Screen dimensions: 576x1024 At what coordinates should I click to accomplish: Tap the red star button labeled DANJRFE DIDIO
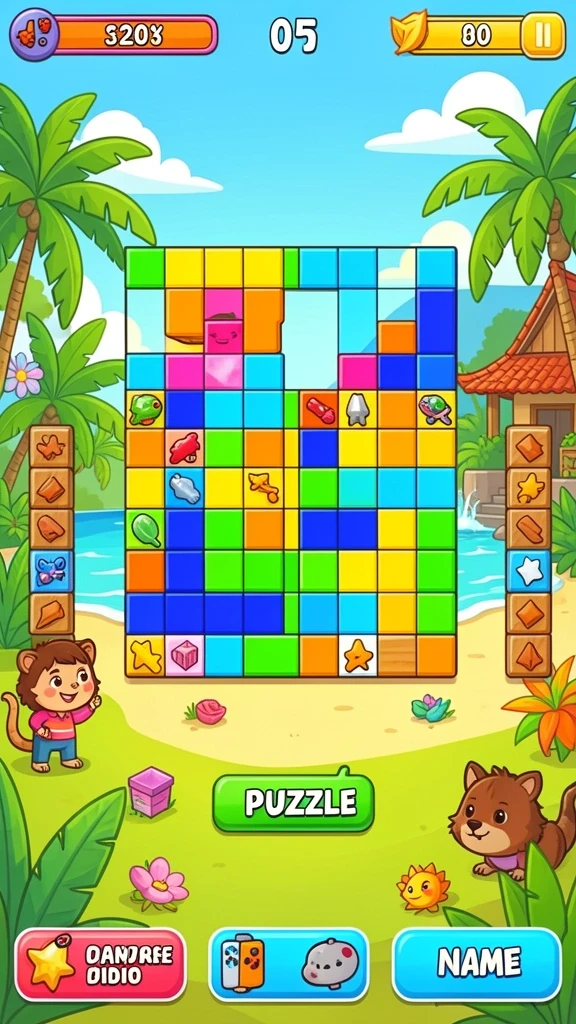(101, 965)
